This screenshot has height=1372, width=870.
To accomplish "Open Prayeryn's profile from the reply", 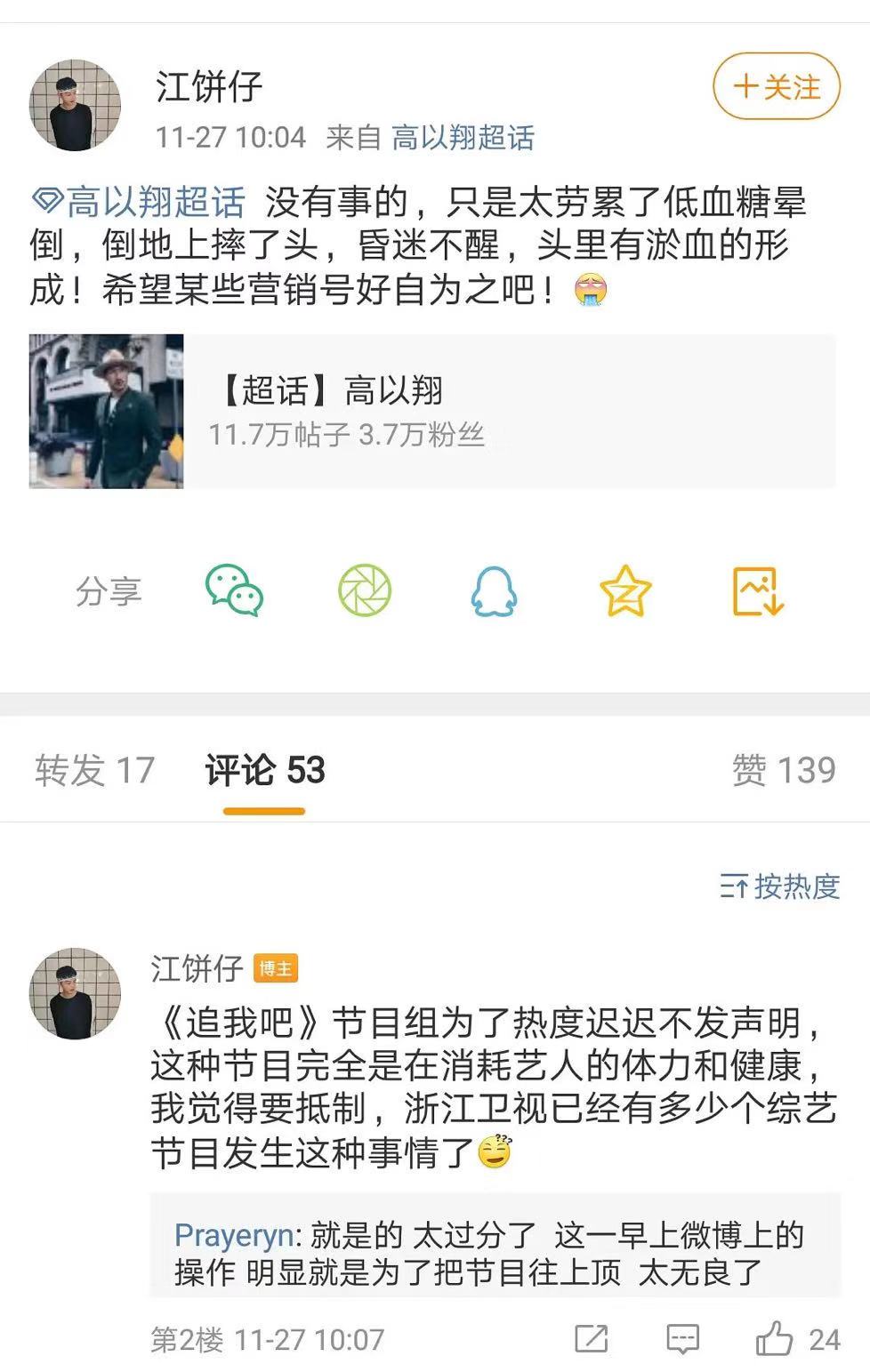I will tap(234, 1235).
